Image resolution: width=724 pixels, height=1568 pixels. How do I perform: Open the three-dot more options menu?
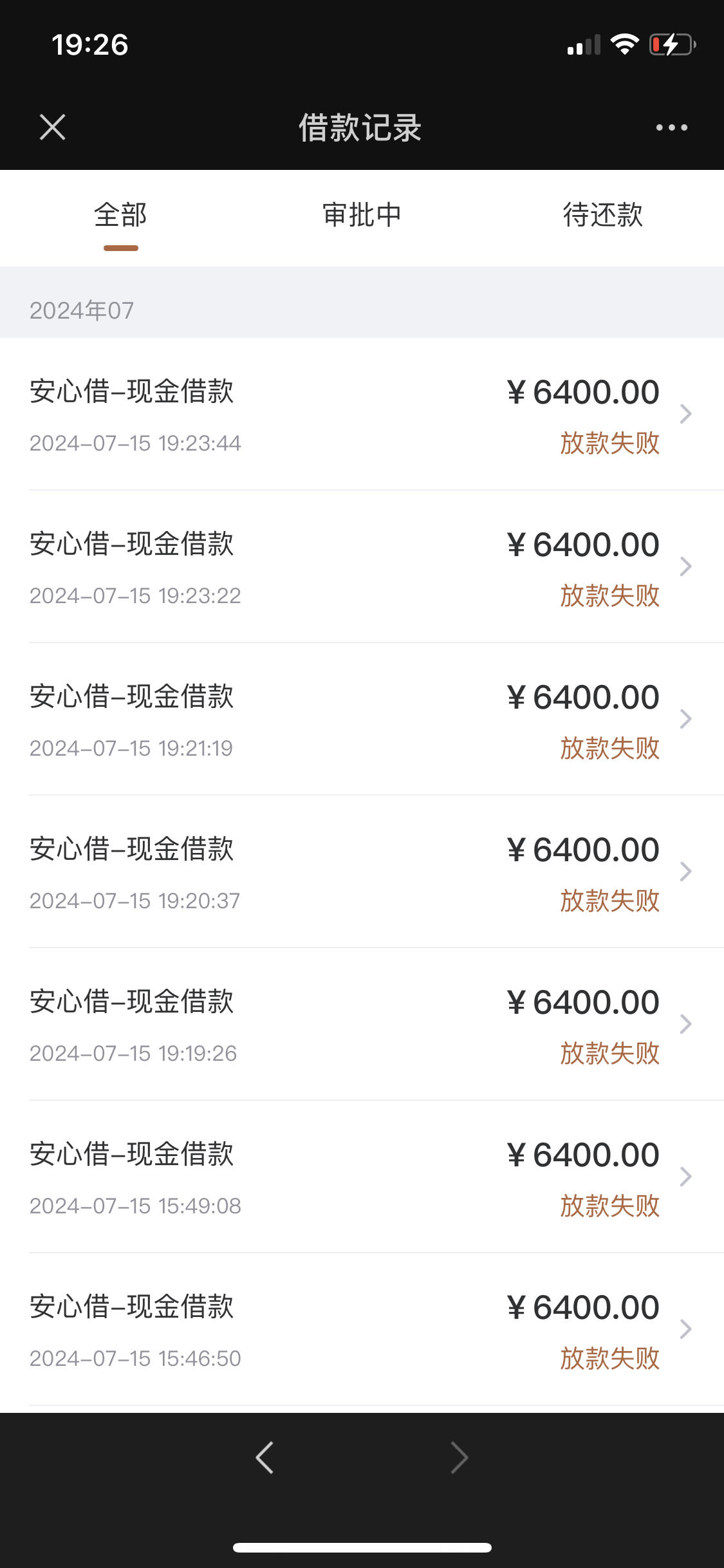click(x=671, y=127)
